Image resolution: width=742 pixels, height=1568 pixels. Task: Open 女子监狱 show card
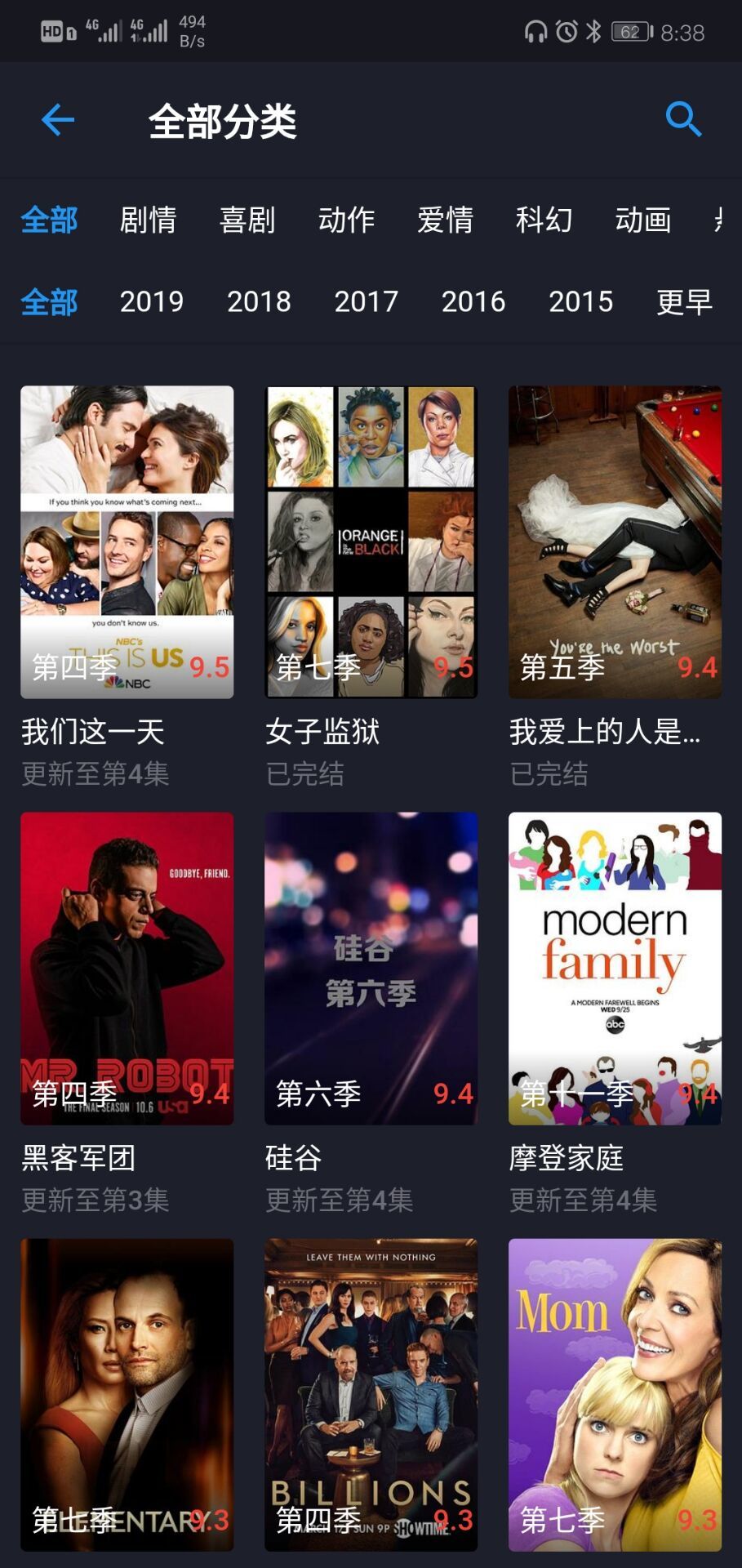[371, 542]
